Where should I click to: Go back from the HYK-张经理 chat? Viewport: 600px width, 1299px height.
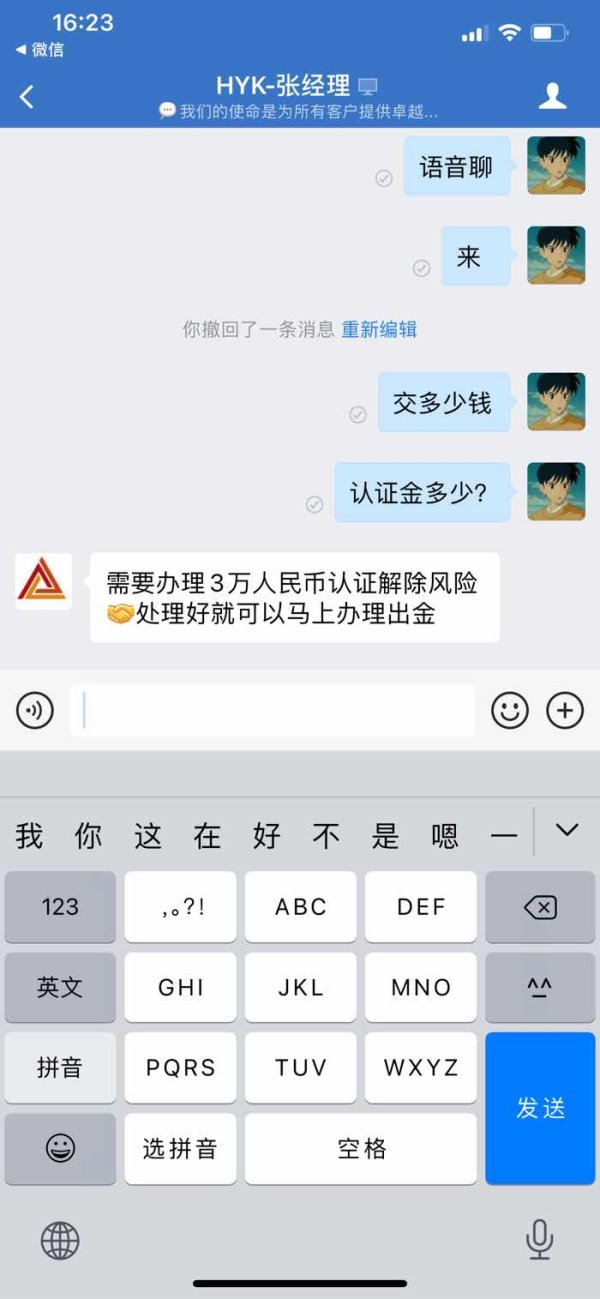(27, 96)
